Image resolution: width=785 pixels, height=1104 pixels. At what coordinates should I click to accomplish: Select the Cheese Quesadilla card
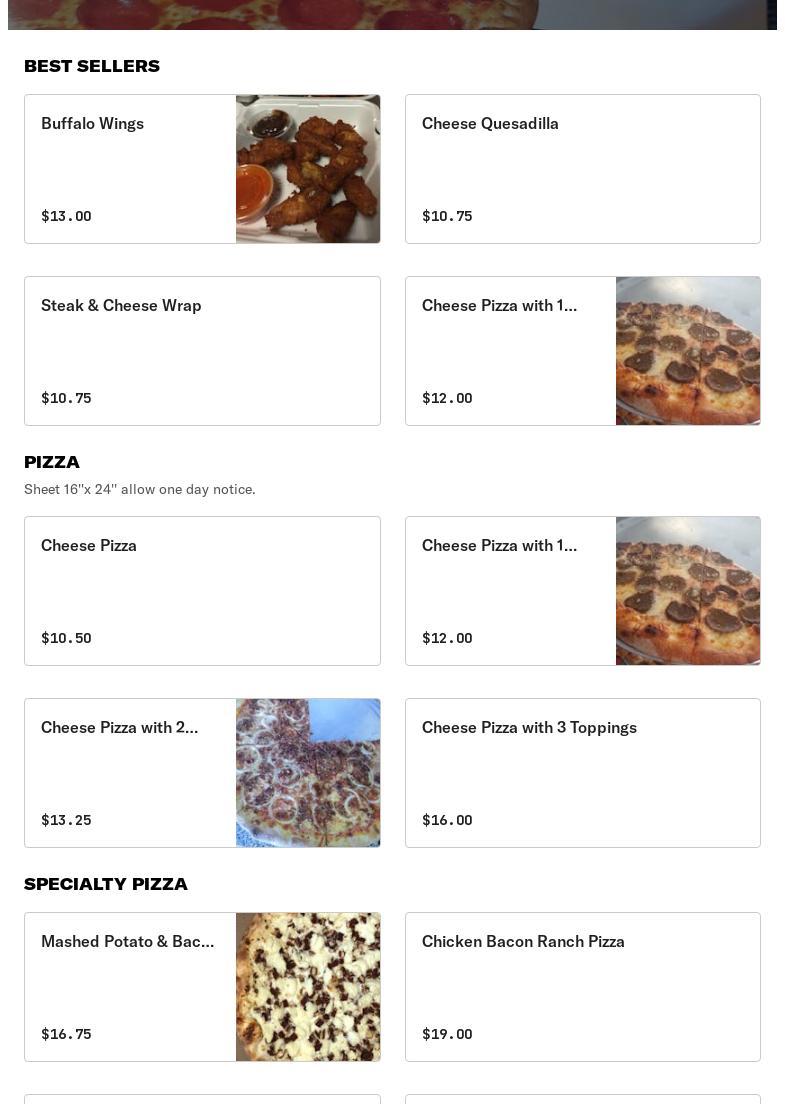point(582,169)
